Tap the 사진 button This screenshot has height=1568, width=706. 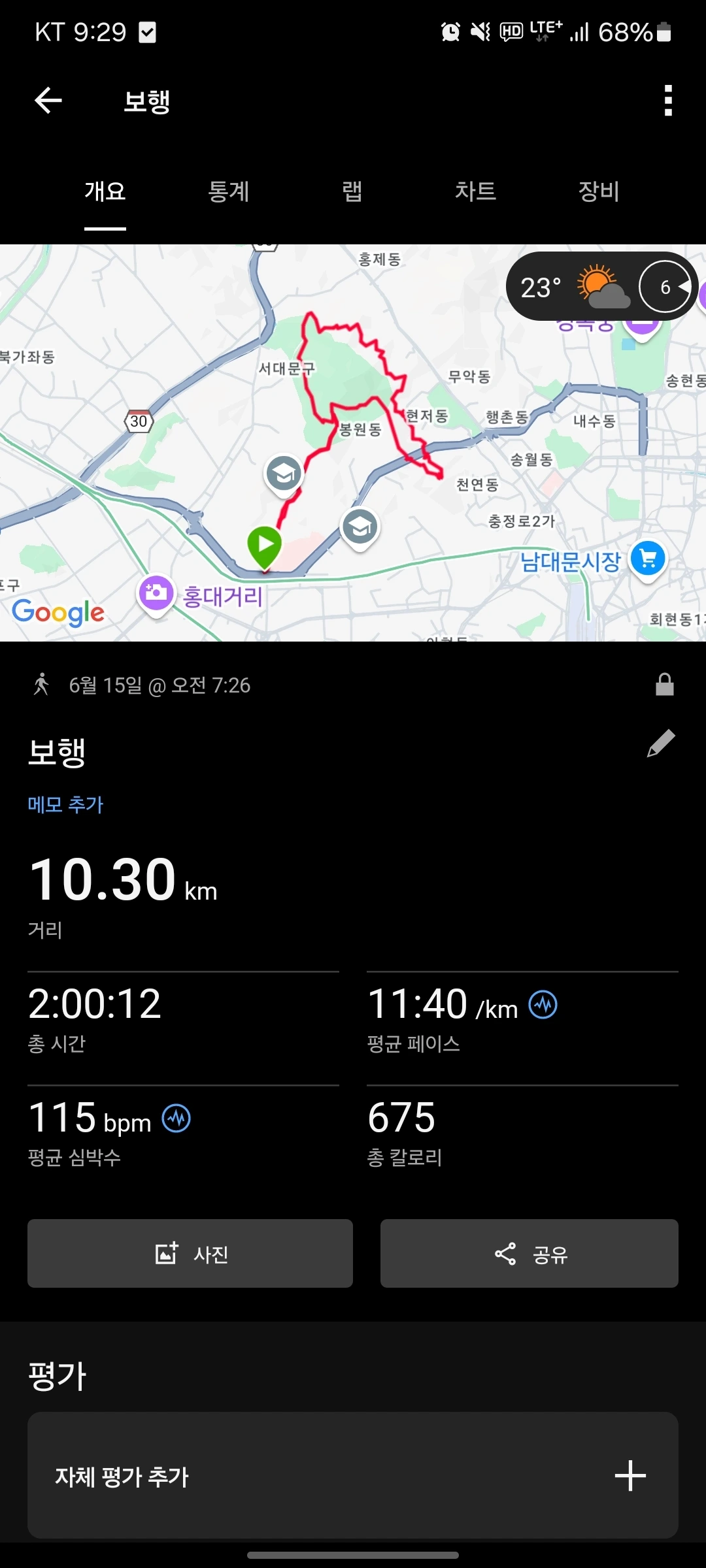[190, 1253]
